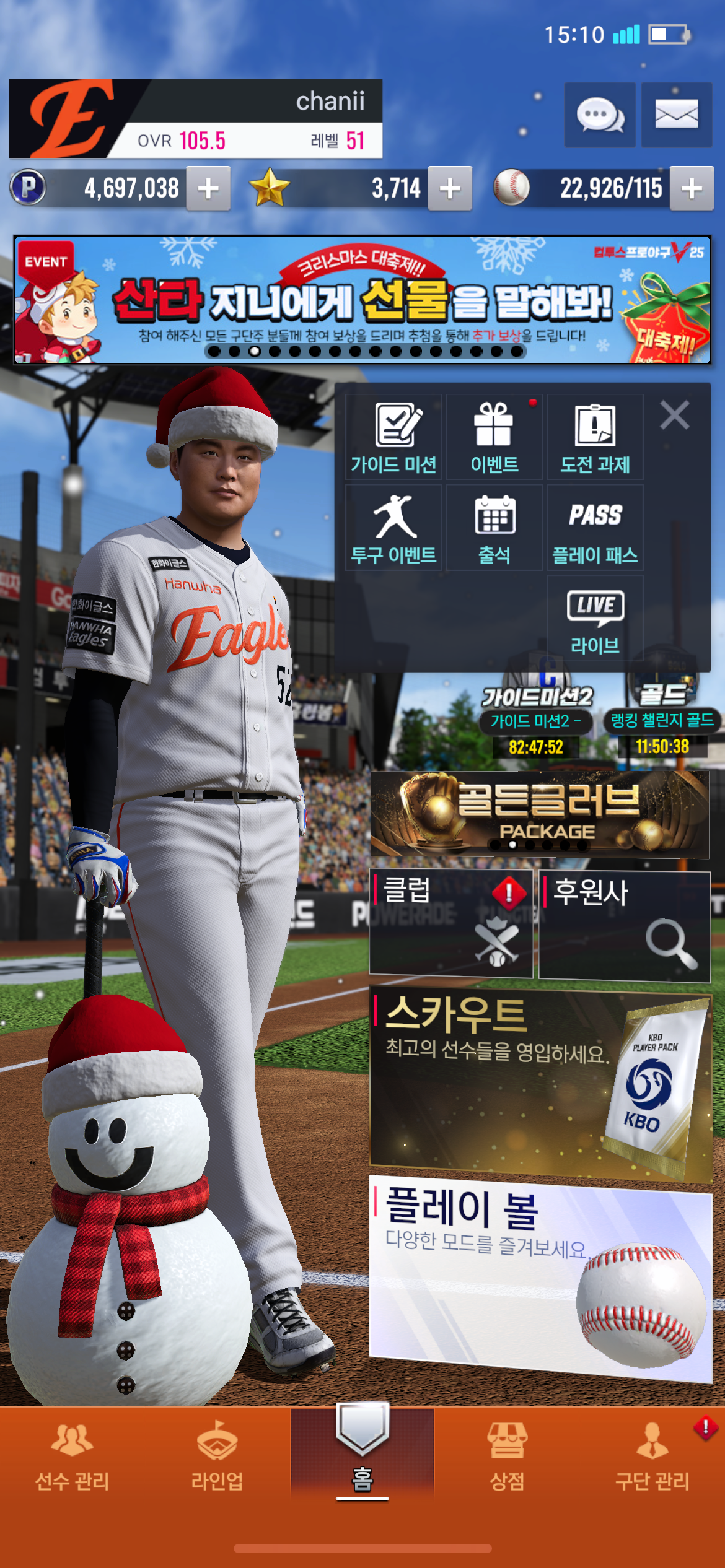This screenshot has height=1568, width=725.
Task: Add more baseballs with plus button
Action: point(692,188)
